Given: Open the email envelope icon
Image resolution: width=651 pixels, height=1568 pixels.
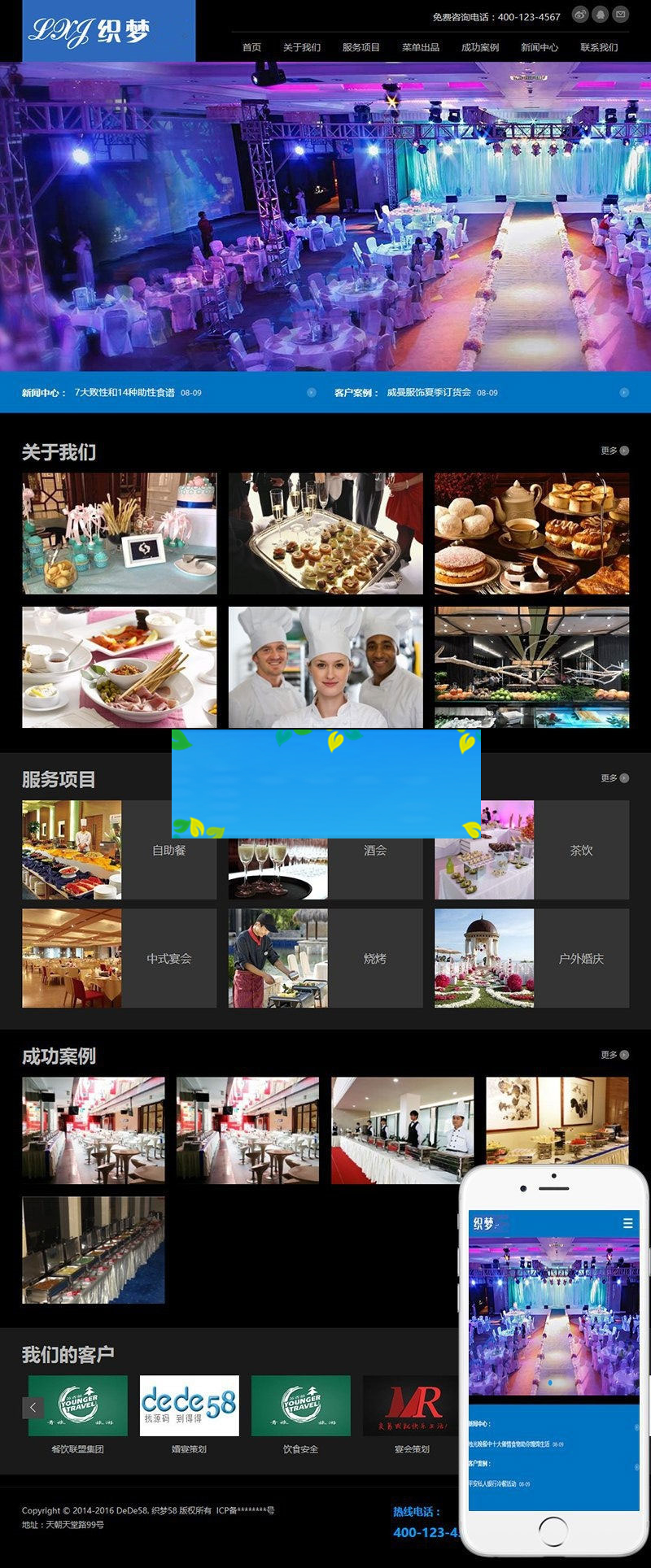Looking at the screenshot, I should tap(622, 14).
